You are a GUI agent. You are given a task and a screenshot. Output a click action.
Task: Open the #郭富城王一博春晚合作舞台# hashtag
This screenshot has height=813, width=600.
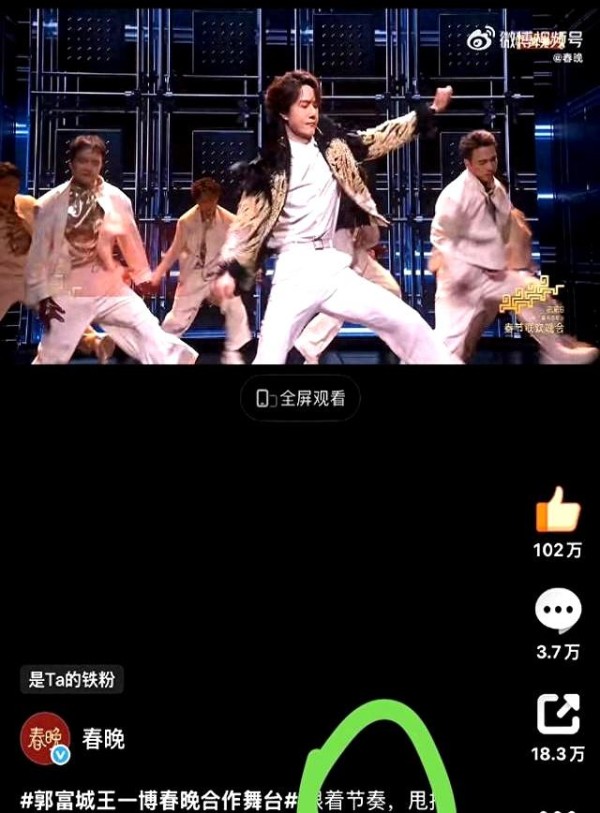tap(160, 799)
